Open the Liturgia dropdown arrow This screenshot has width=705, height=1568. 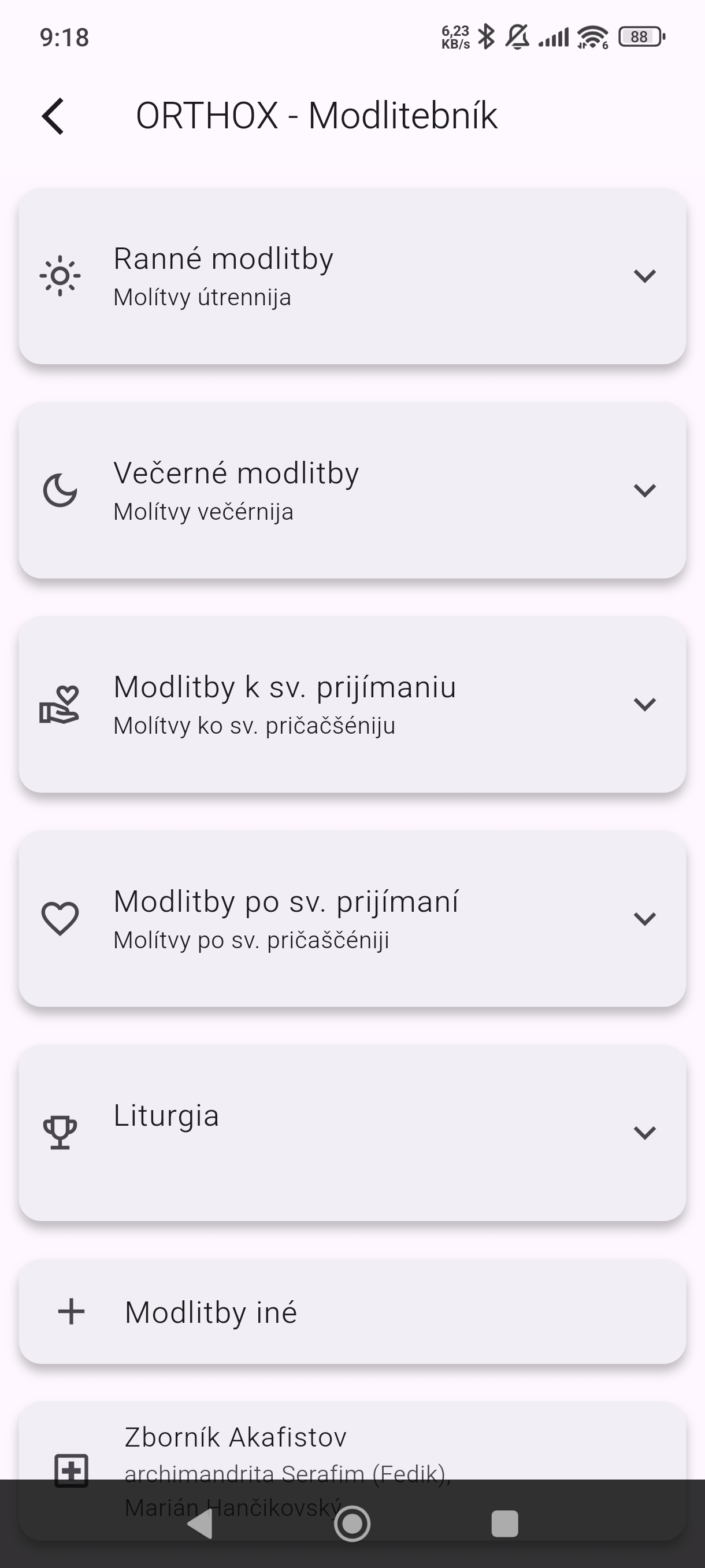pos(645,1132)
